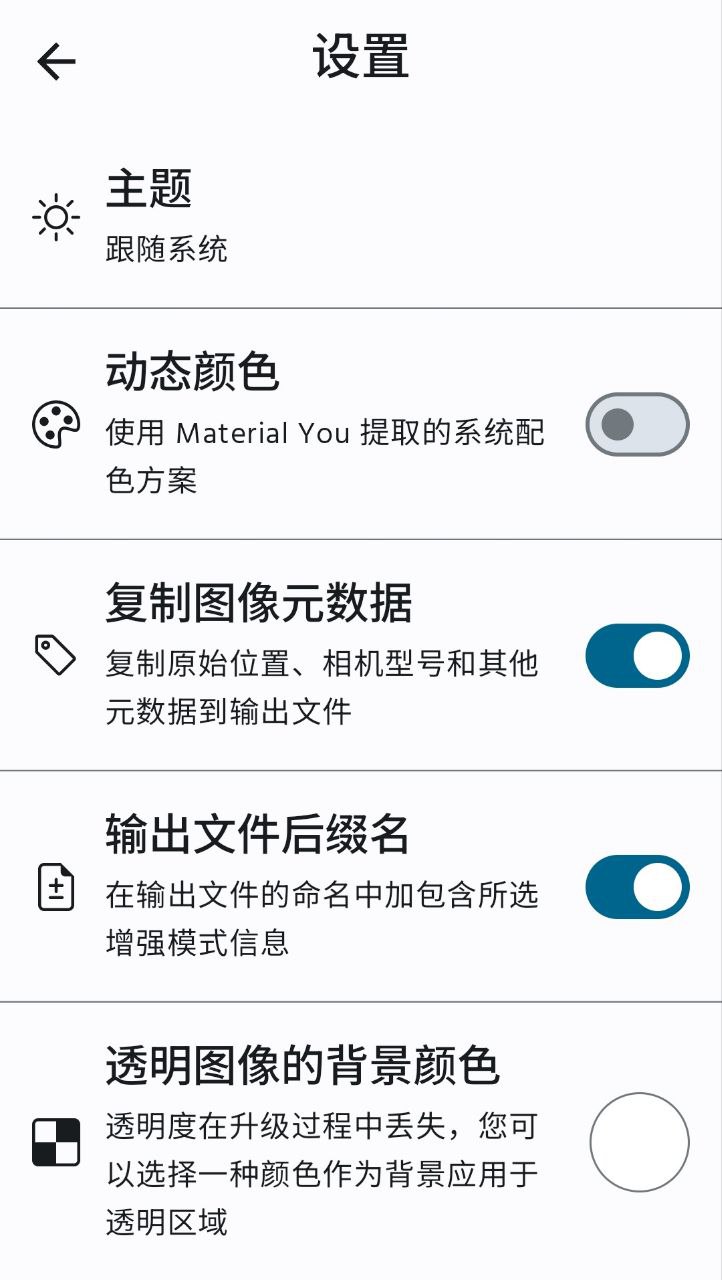
Task: Select the sun icon next to 主题
Action: coord(57,216)
